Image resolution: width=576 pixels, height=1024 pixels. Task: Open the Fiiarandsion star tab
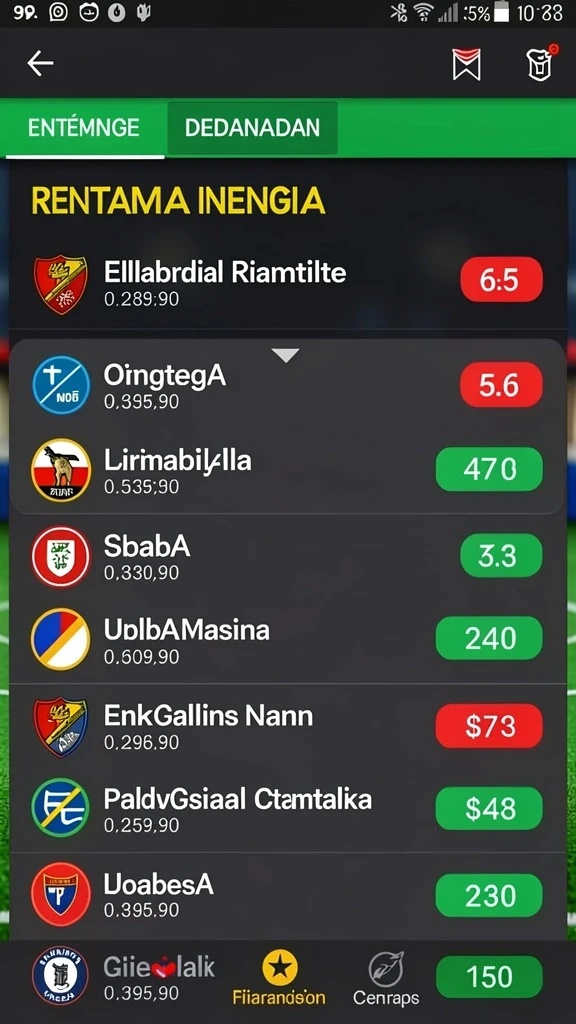pos(279,978)
